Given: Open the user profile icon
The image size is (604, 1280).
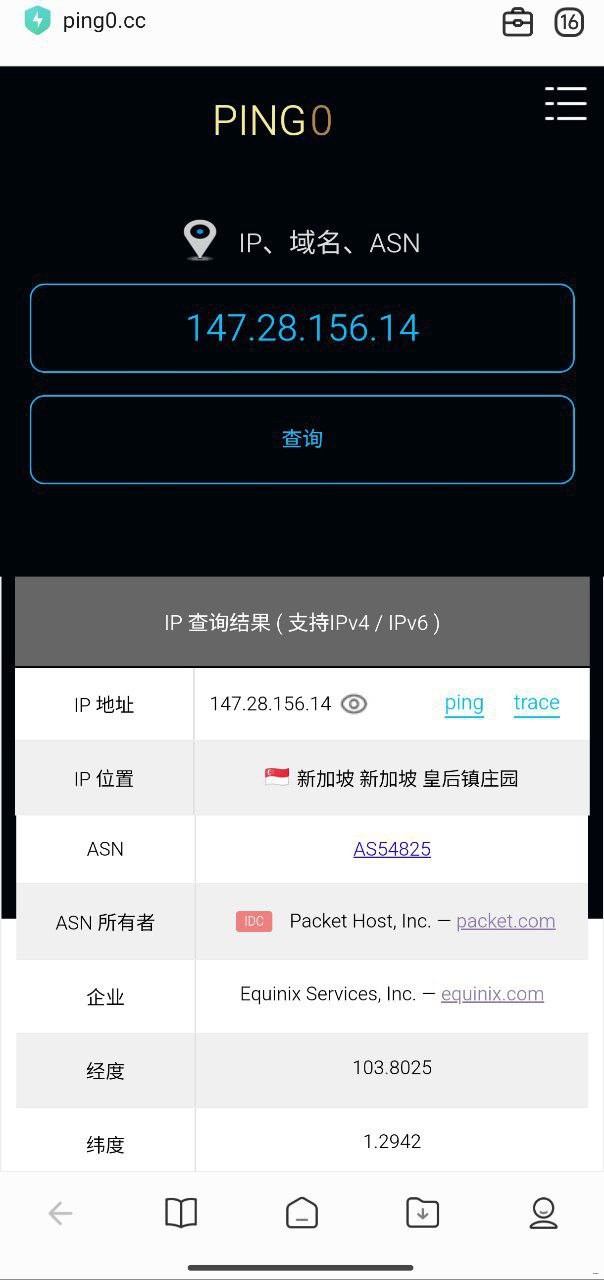Looking at the screenshot, I should coord(543,1213).
